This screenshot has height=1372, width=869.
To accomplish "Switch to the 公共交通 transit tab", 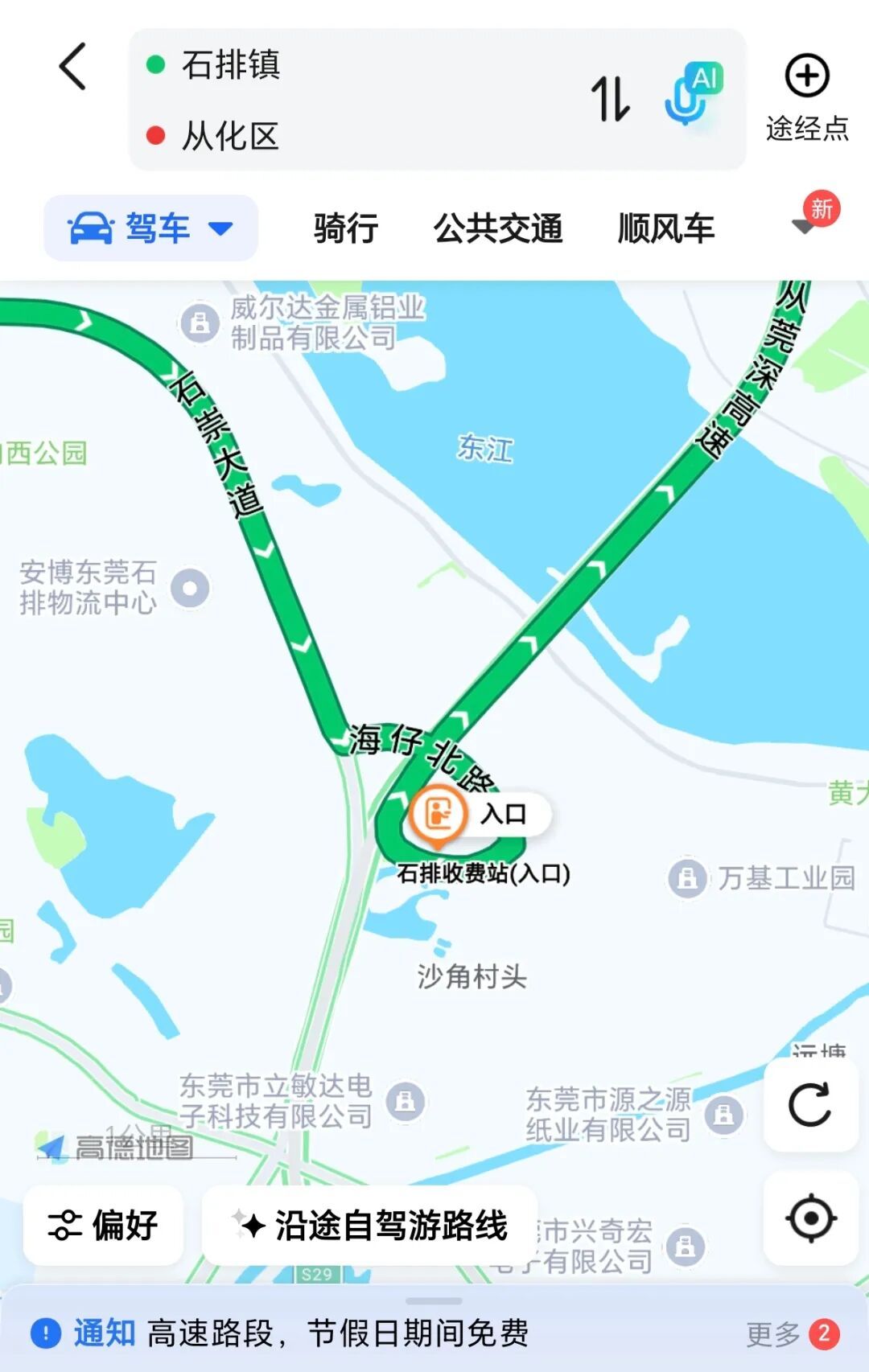I will 498,228.
